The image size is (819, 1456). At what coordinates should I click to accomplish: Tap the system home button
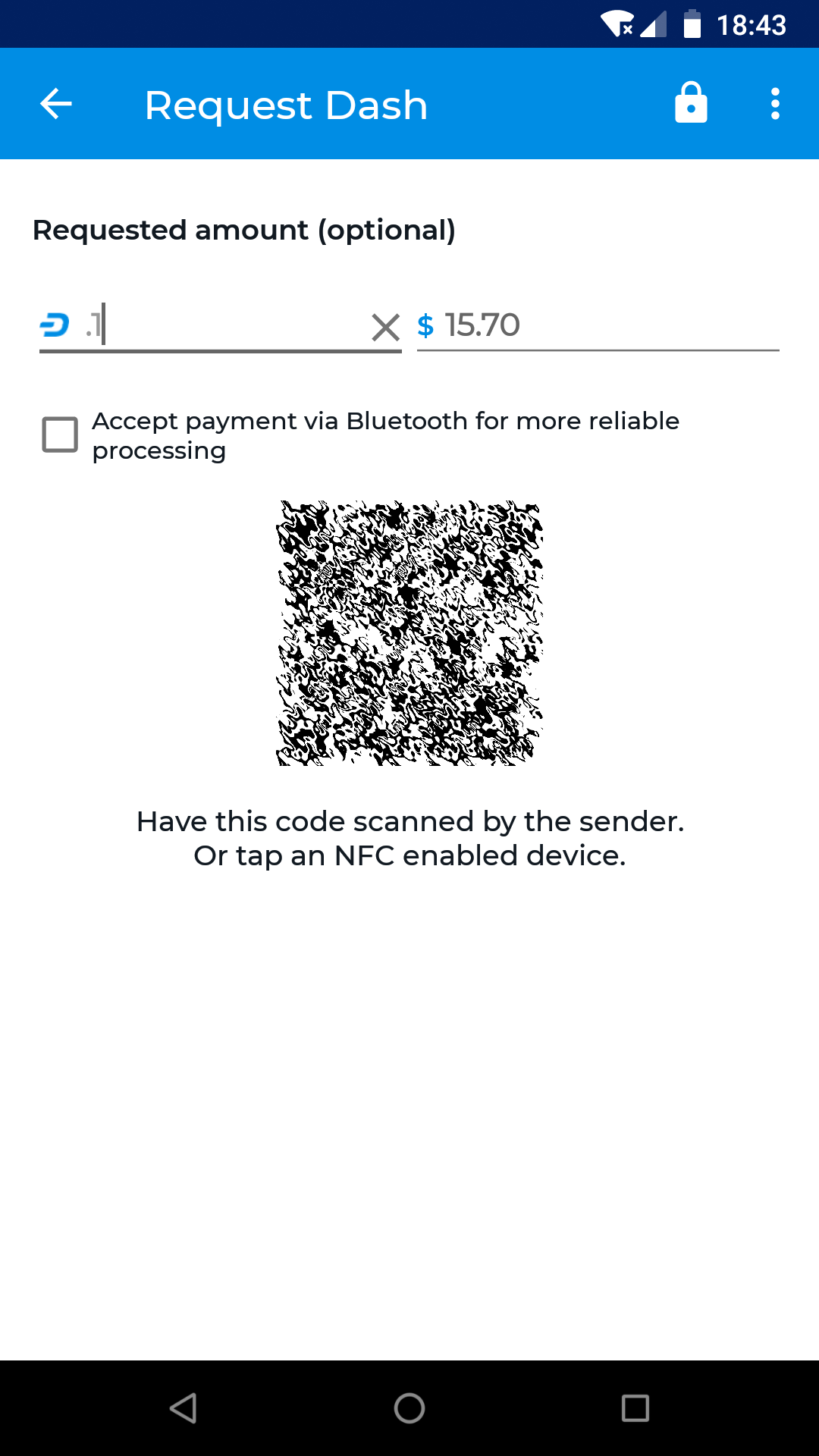pos(409,1408)
